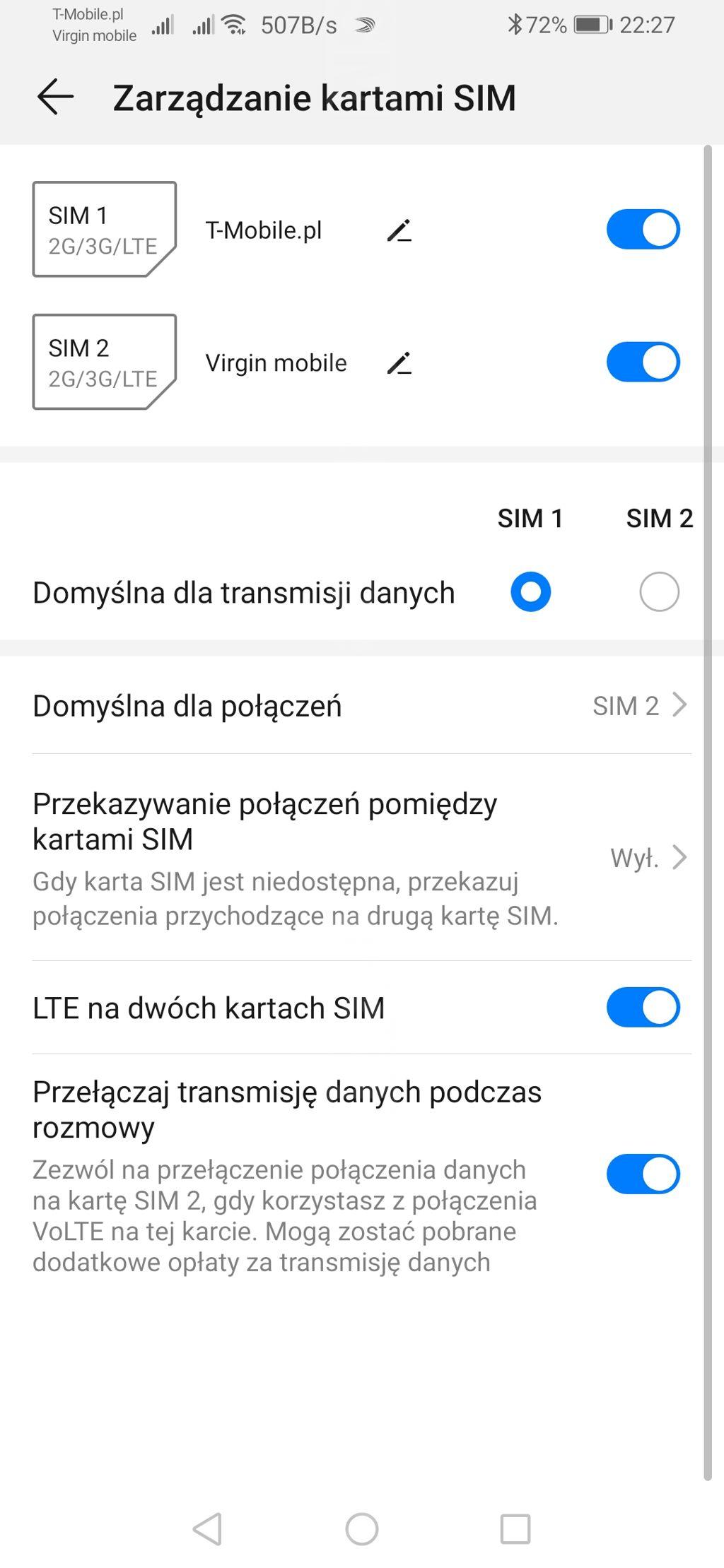Edit the T-Mobile.pl SIM name
724x1568 pixels.
point(399,230)
